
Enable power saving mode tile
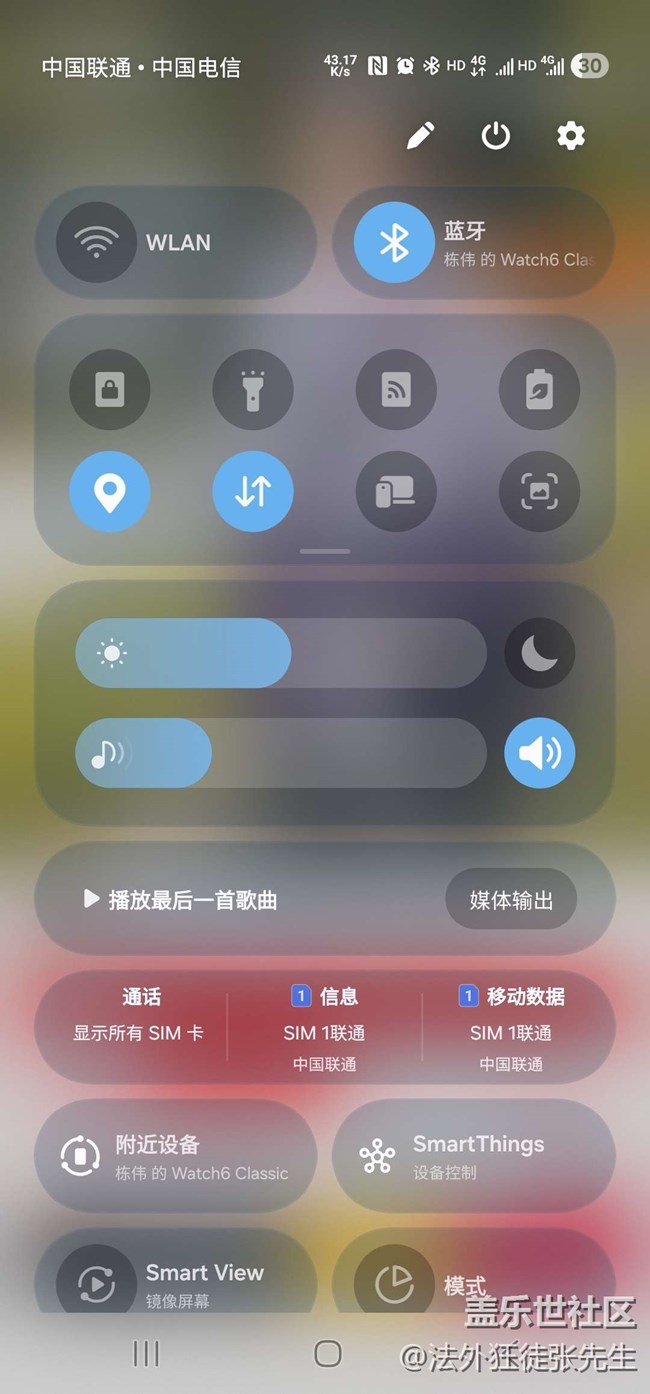[x=539, y=390]
